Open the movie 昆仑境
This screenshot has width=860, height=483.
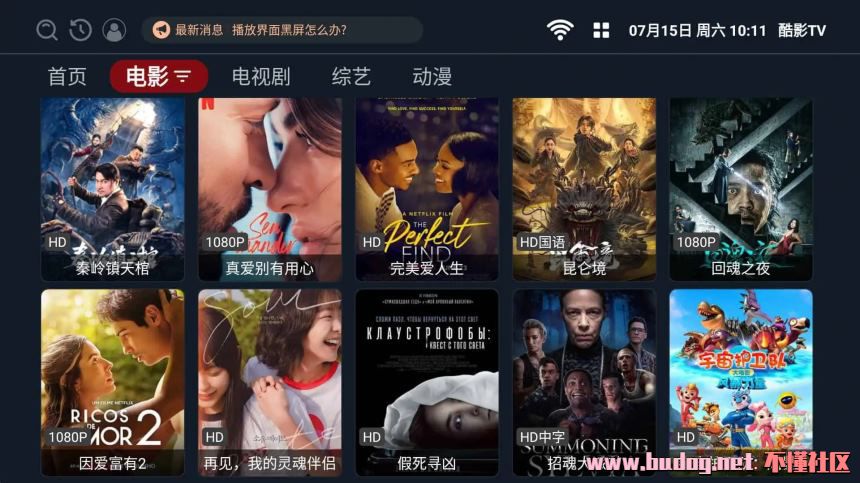click(x=584, y=188)
